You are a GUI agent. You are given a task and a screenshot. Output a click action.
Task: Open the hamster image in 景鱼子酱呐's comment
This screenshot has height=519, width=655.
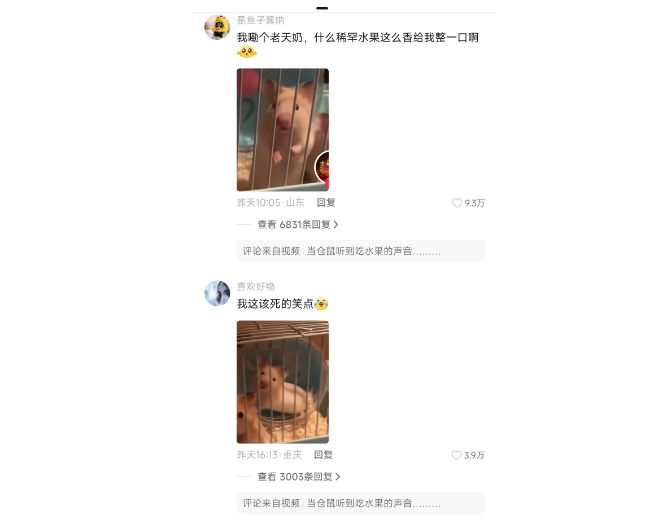(x=282, y=129)
